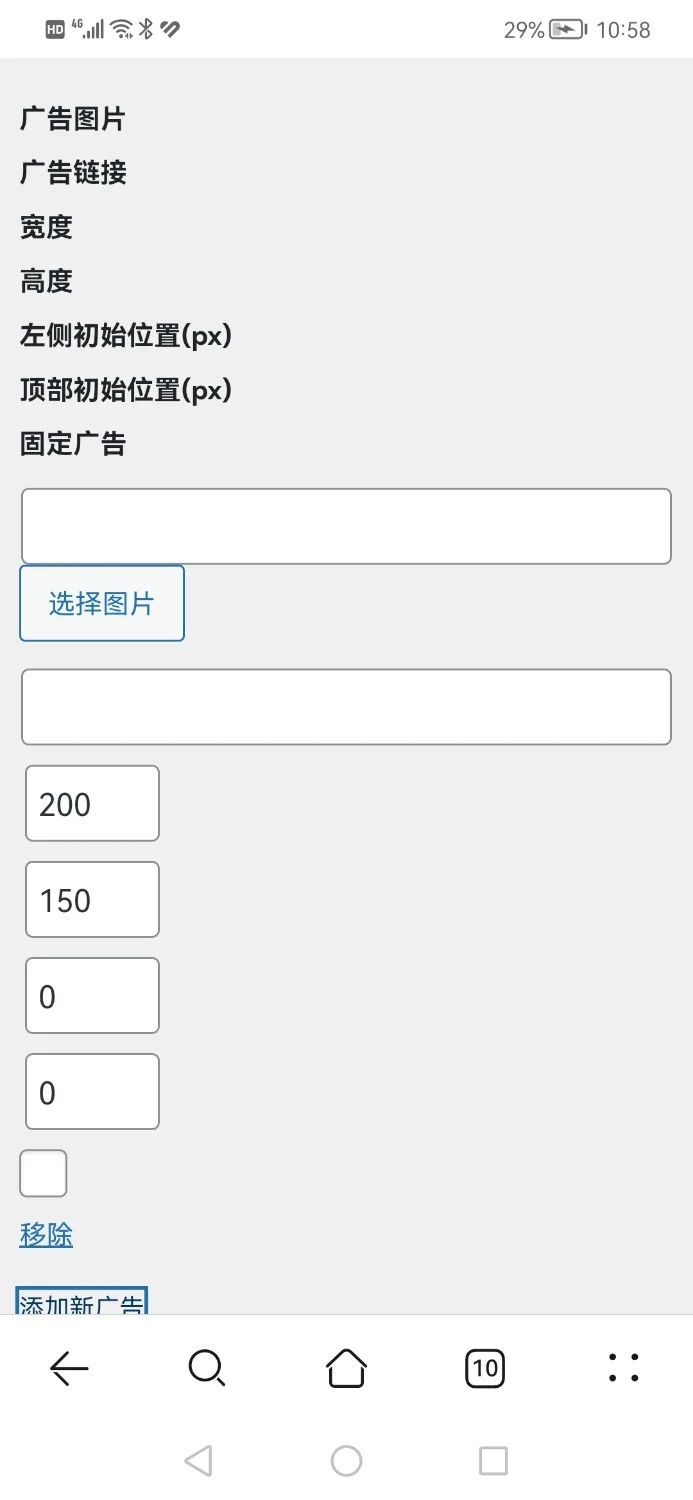Image resolution: width=693 pixels, height=1500 pixels.
Task: Go back with the browser back arrow
Action: pyautogui.click(x=69, y=1368)
